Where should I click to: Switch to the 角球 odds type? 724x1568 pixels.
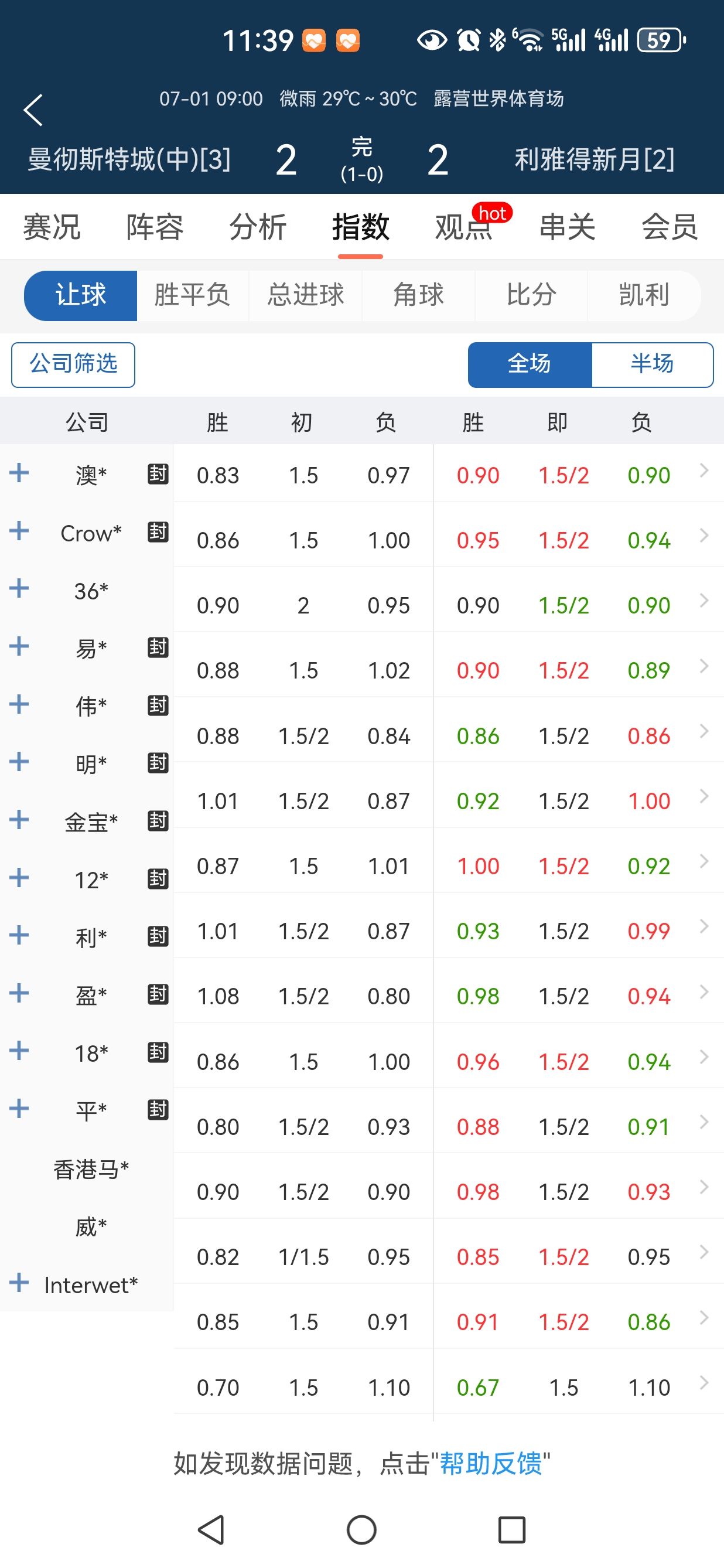click(419, 295)
